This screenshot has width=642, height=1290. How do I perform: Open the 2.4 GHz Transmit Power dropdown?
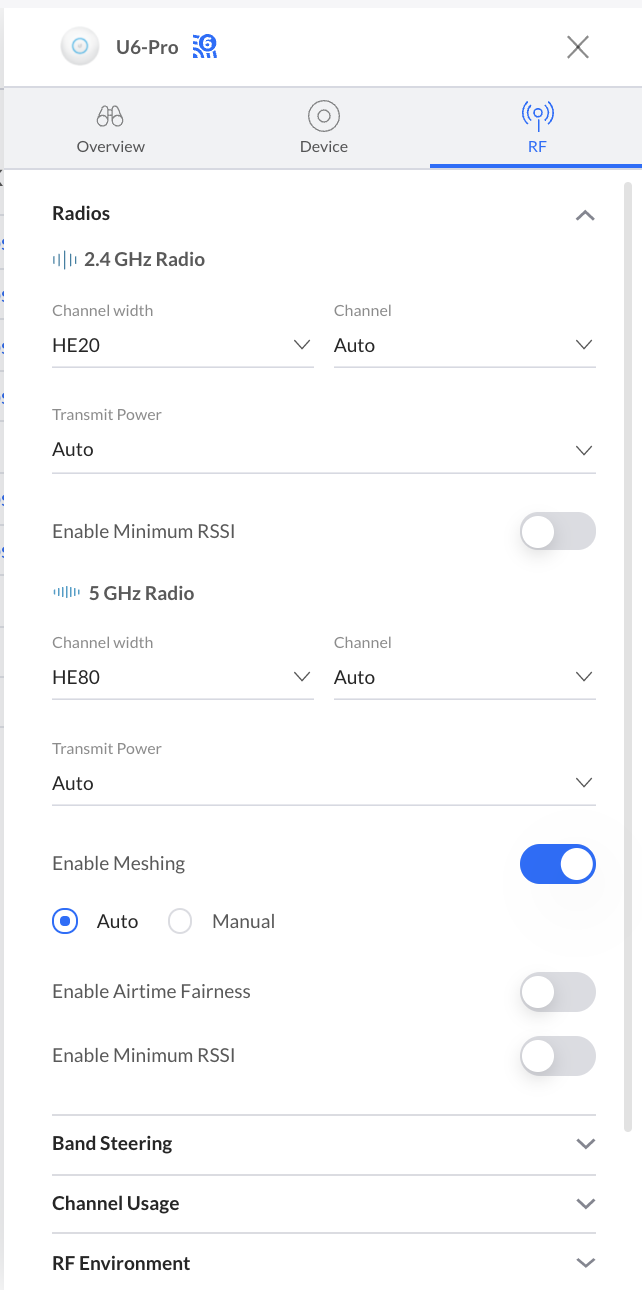click(324, 450)
